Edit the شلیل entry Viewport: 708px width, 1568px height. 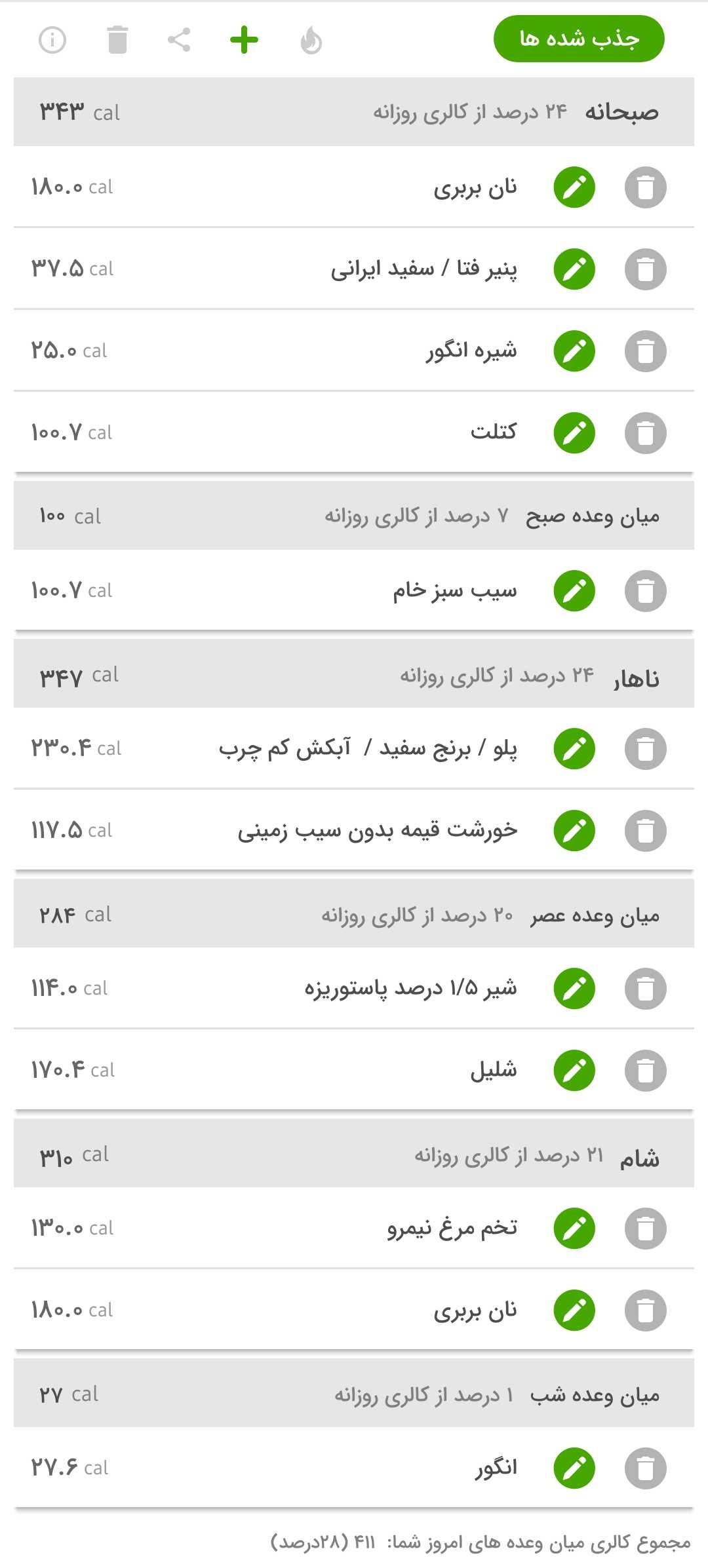[x=574, y=1070]
